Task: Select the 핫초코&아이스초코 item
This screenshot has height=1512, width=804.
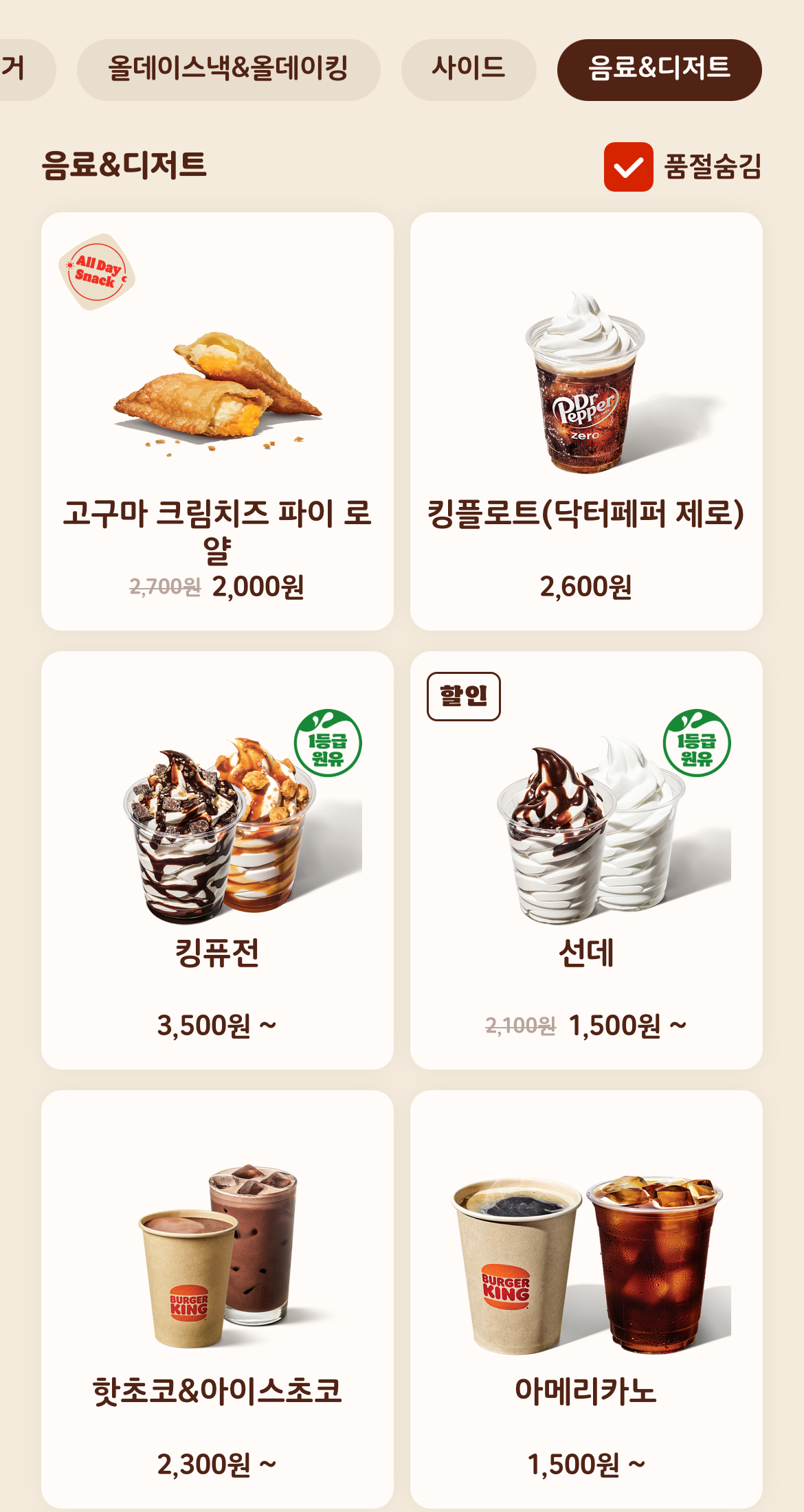Action: pyautogui.click(x=217, y=1298)
